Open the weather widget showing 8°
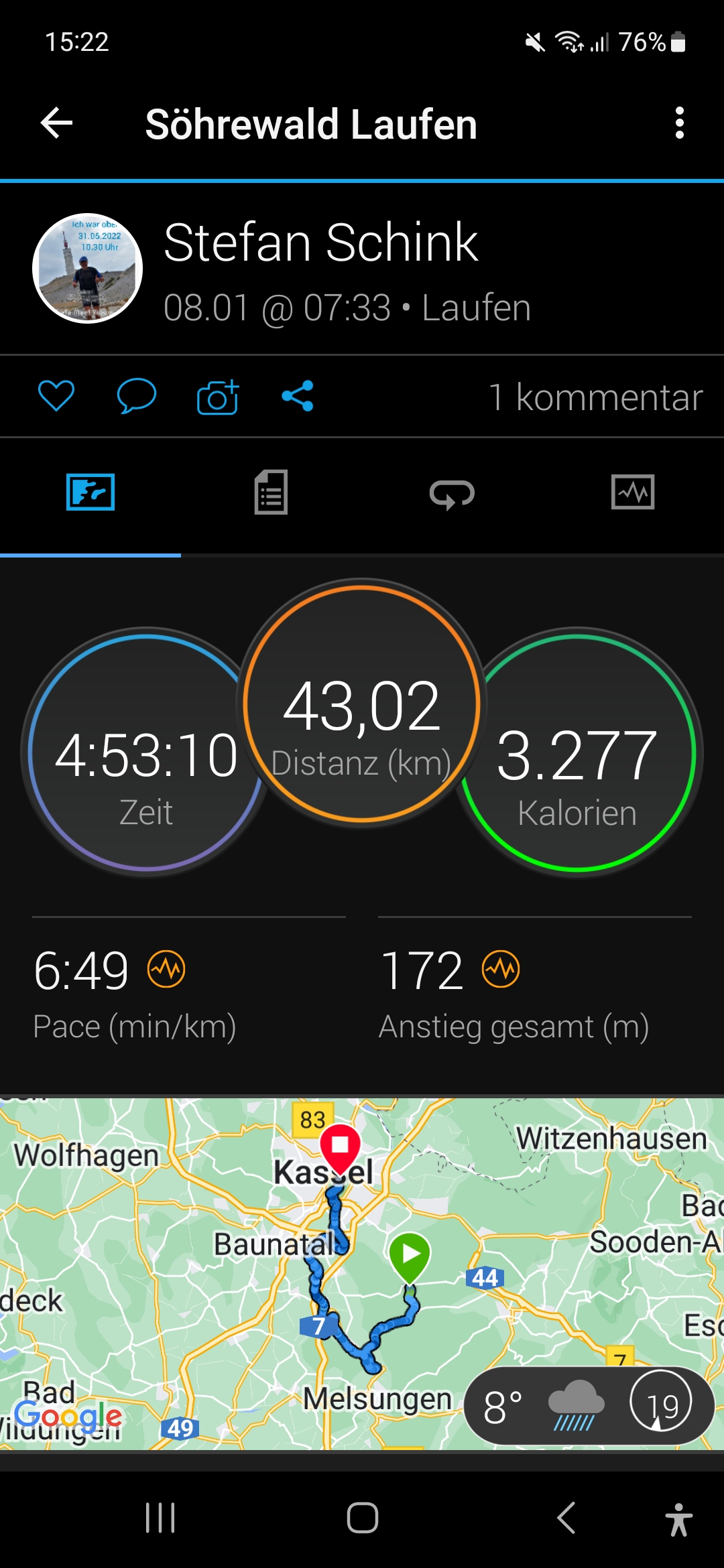This screenshot has height=1568, width=724. 589,1406
